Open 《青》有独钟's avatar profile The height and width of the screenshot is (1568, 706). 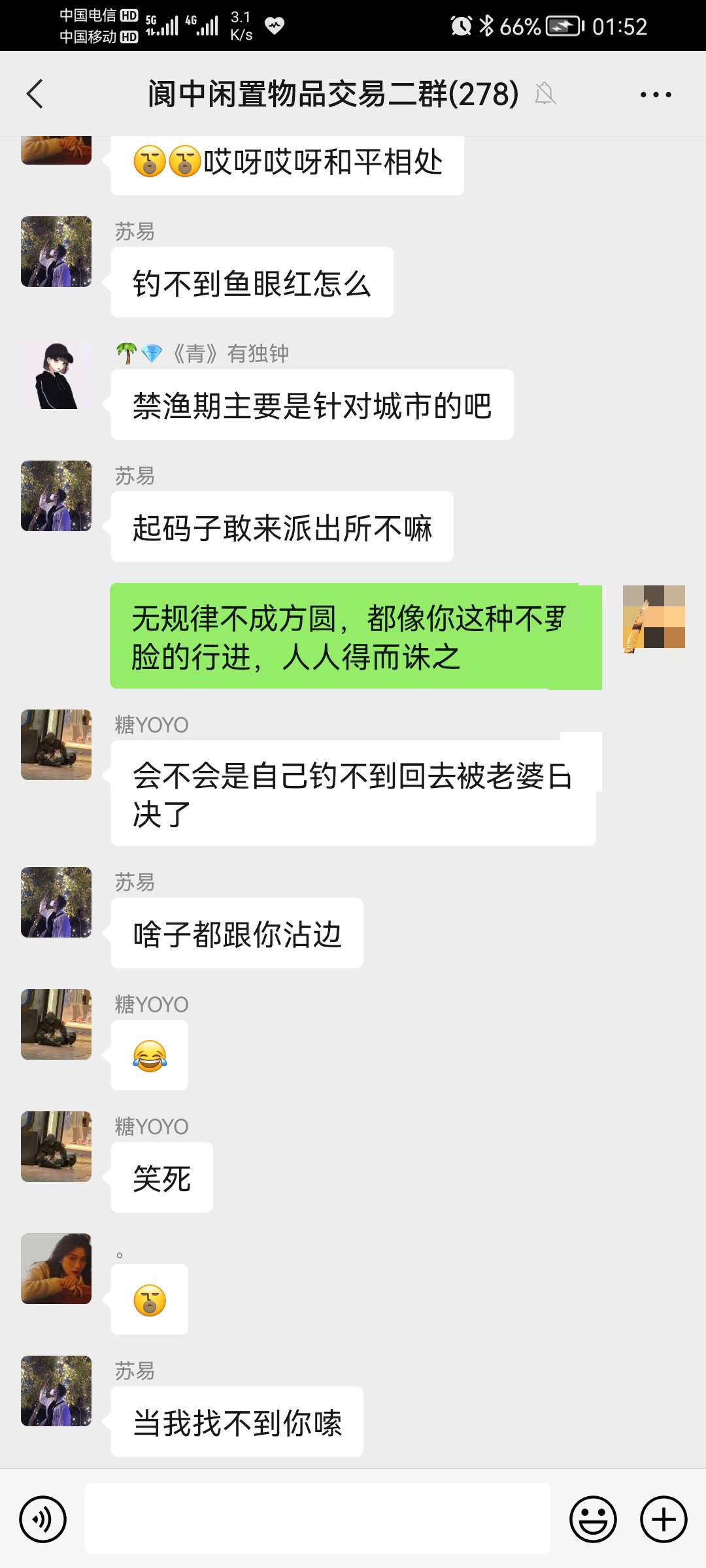tap(56, 374)
